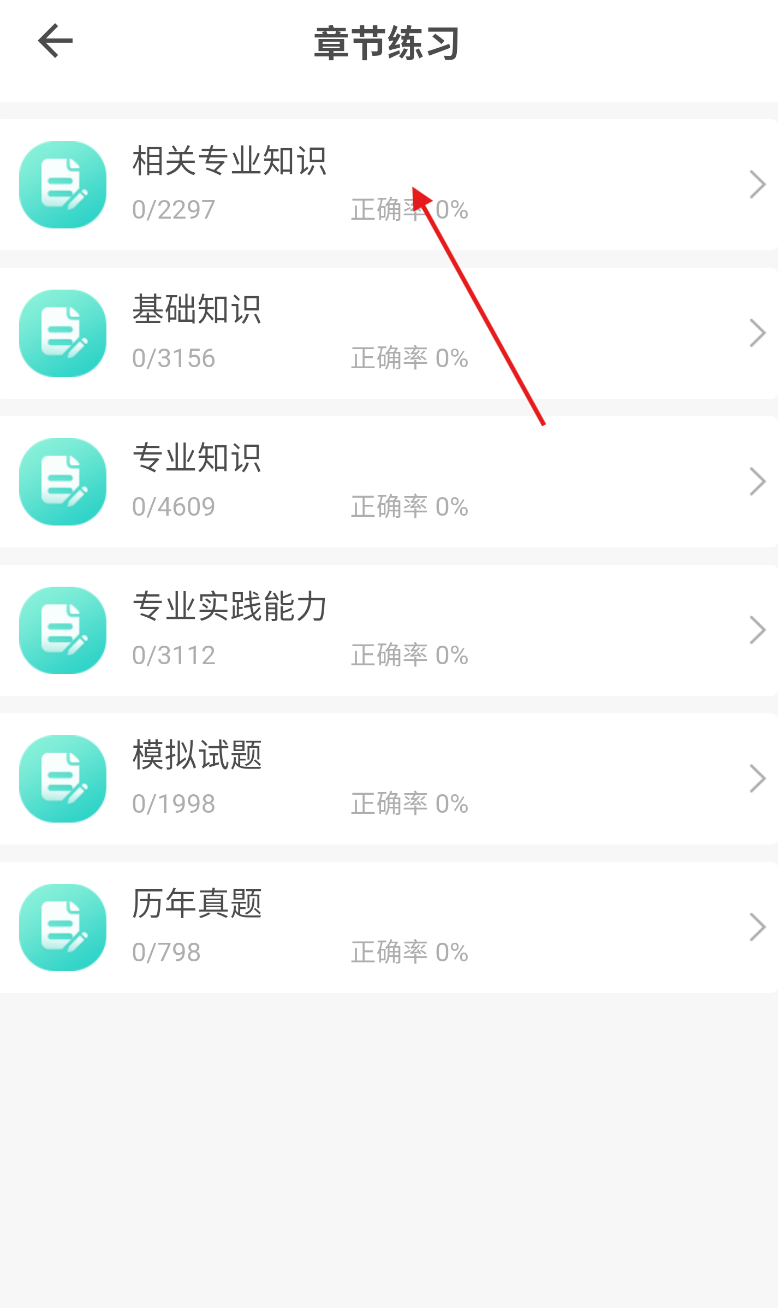Go back using the top-left arrow
The height and width of the screenshot is (1308, 778).
(x=55, y=42)
